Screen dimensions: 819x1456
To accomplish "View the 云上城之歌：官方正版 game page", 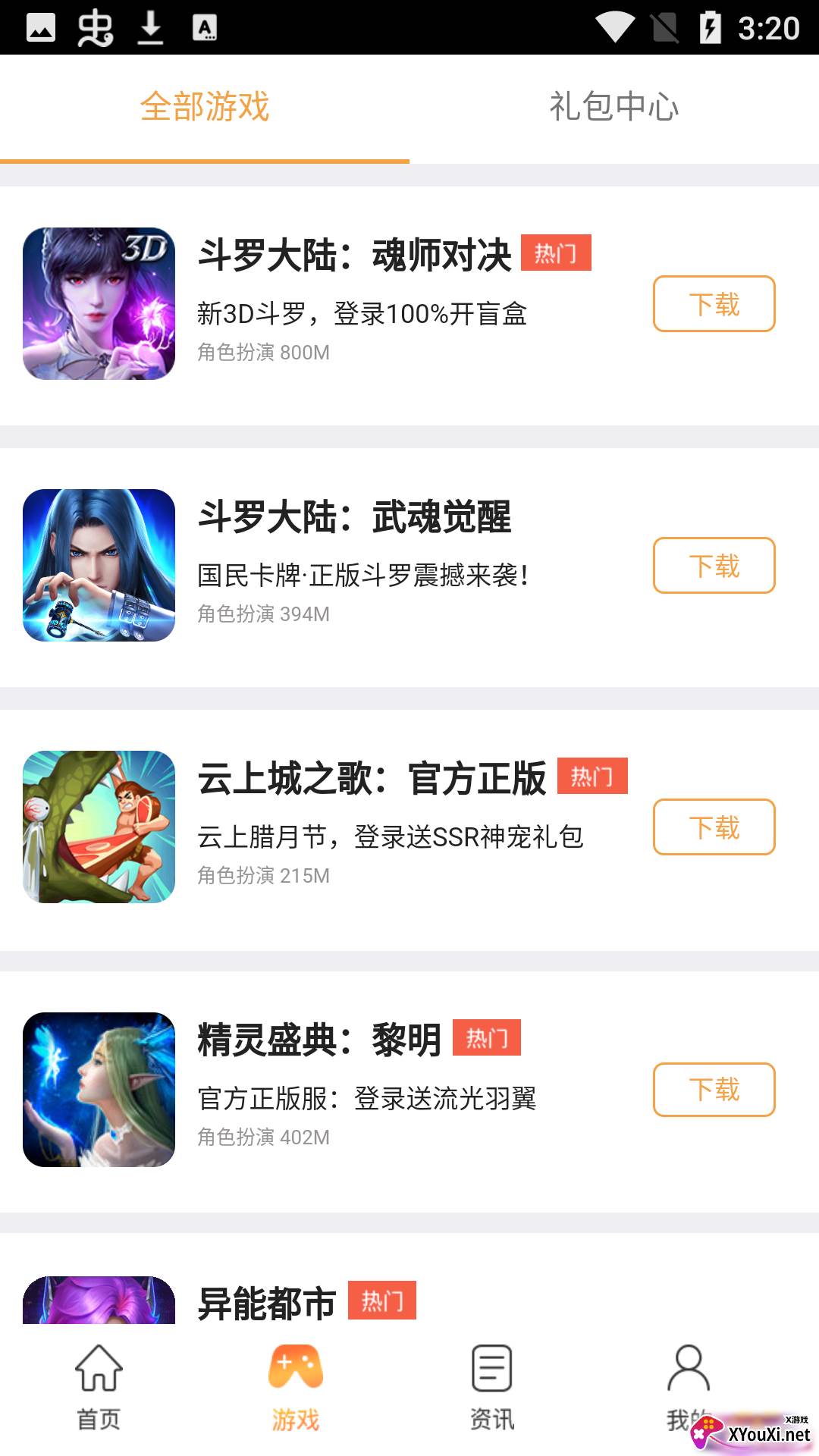I will coord(372,778).
